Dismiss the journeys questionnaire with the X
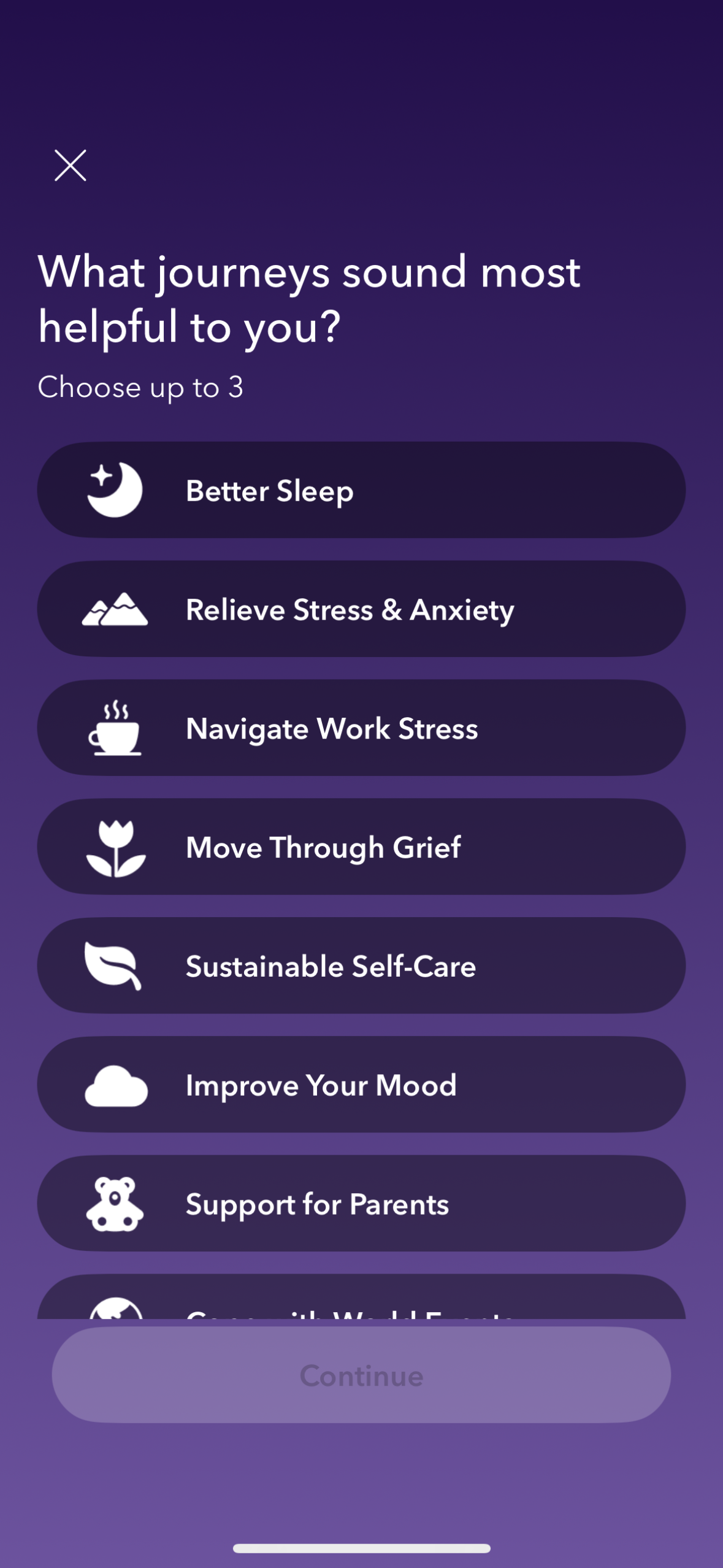The height and width of the screenshot is (1568, 723). pyautogui.click(x=71, y=166)
